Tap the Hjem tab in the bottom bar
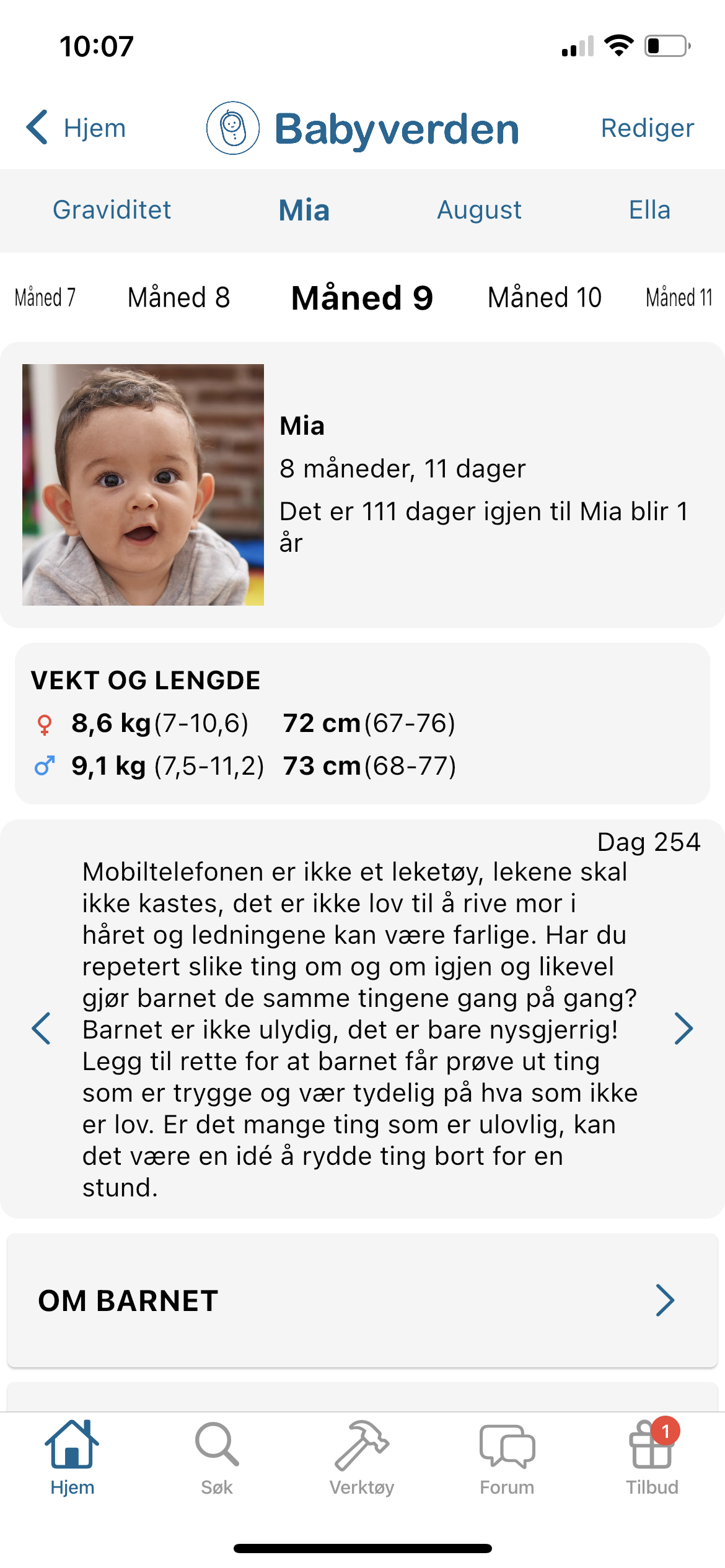Screen dimensions: 725x1568 coord(72,1458)
